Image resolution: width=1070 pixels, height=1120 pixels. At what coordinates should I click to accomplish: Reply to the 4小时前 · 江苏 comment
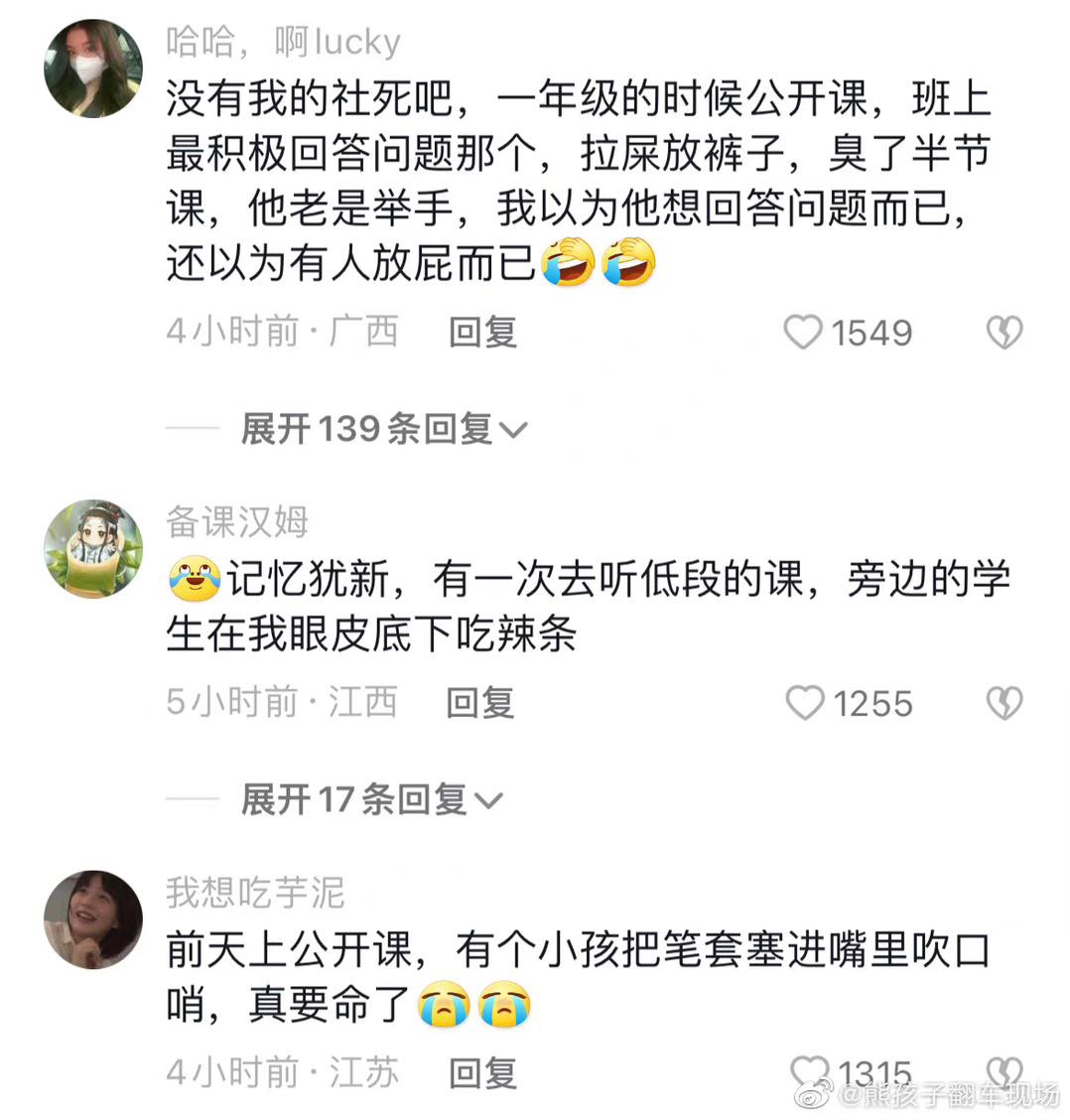482,1072
